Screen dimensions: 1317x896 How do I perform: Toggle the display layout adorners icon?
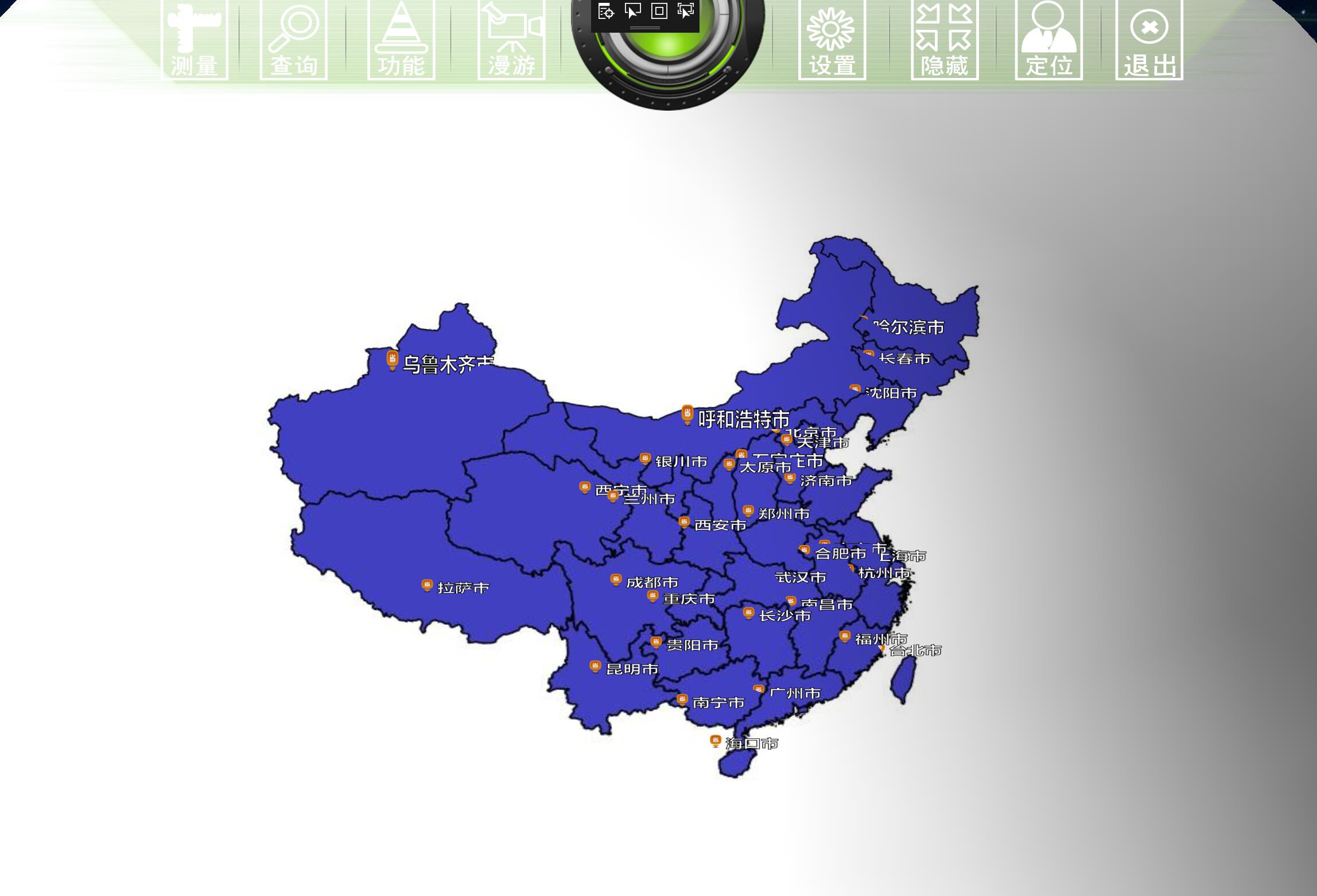(x=659, y=11)
